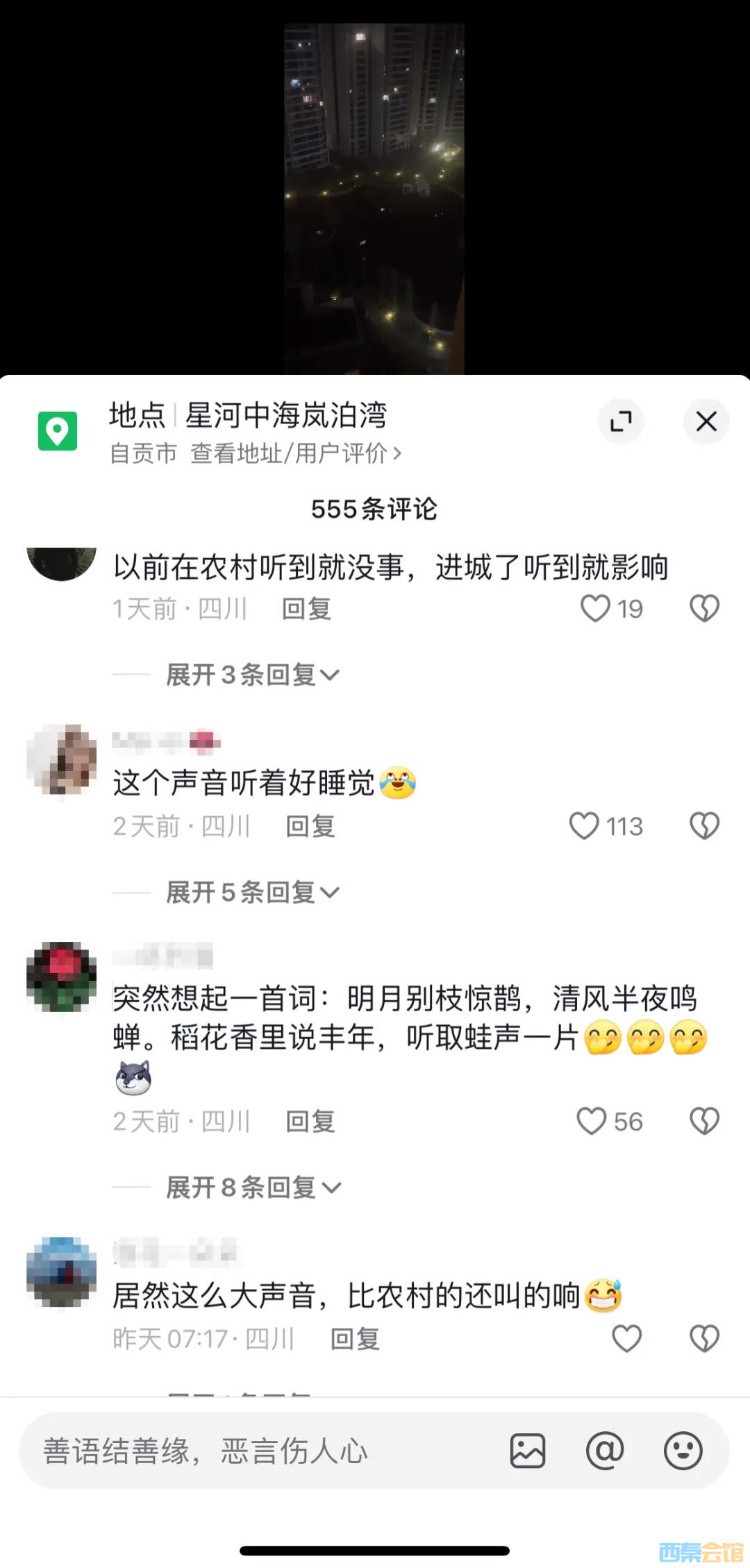Mention someone with the @ icon
The width and height of the screenshot is (750, 1568).
click(605, 1451)
